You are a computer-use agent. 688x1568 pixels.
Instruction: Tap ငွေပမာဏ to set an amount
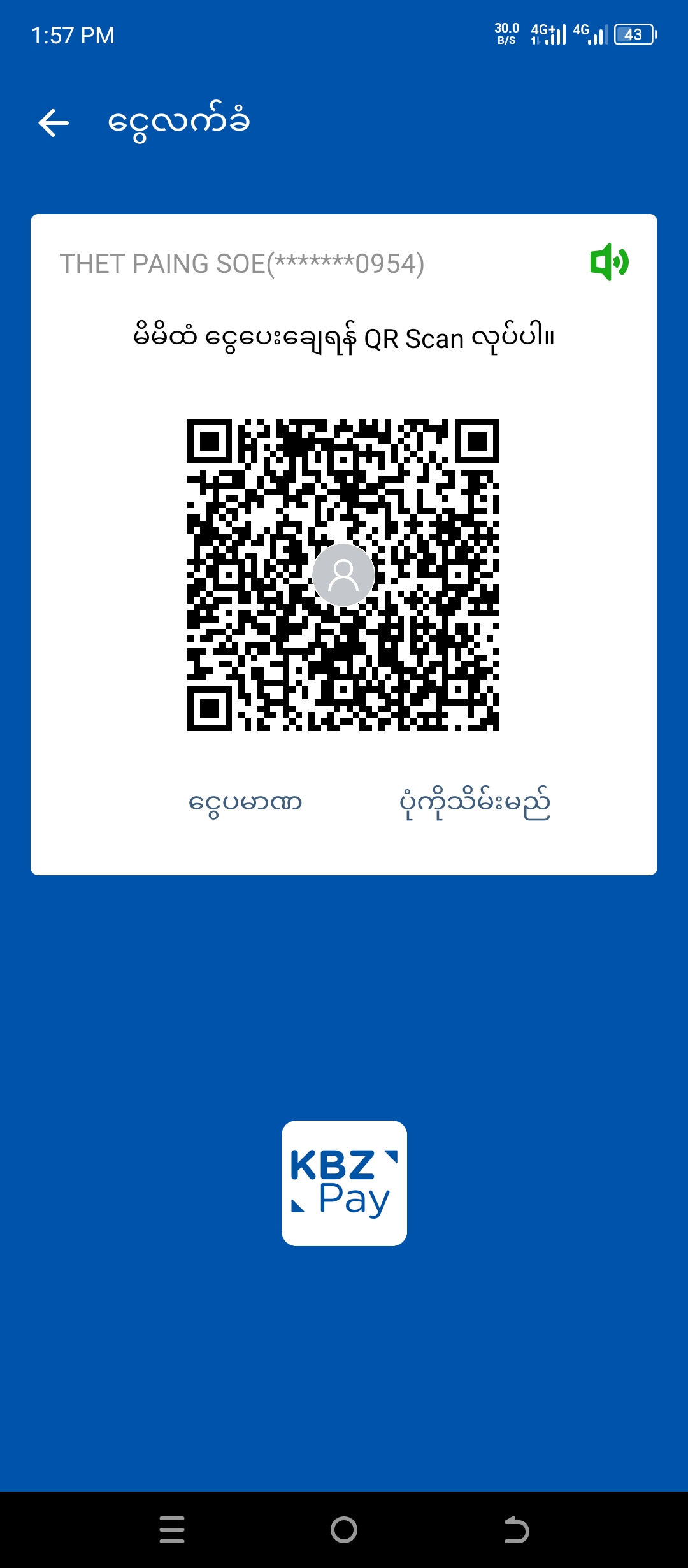[245, 802]
